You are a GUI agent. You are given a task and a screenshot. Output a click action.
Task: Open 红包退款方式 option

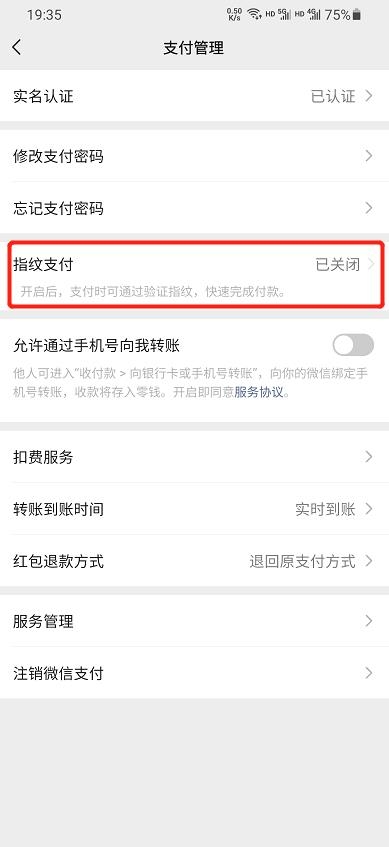click(194, 561)
